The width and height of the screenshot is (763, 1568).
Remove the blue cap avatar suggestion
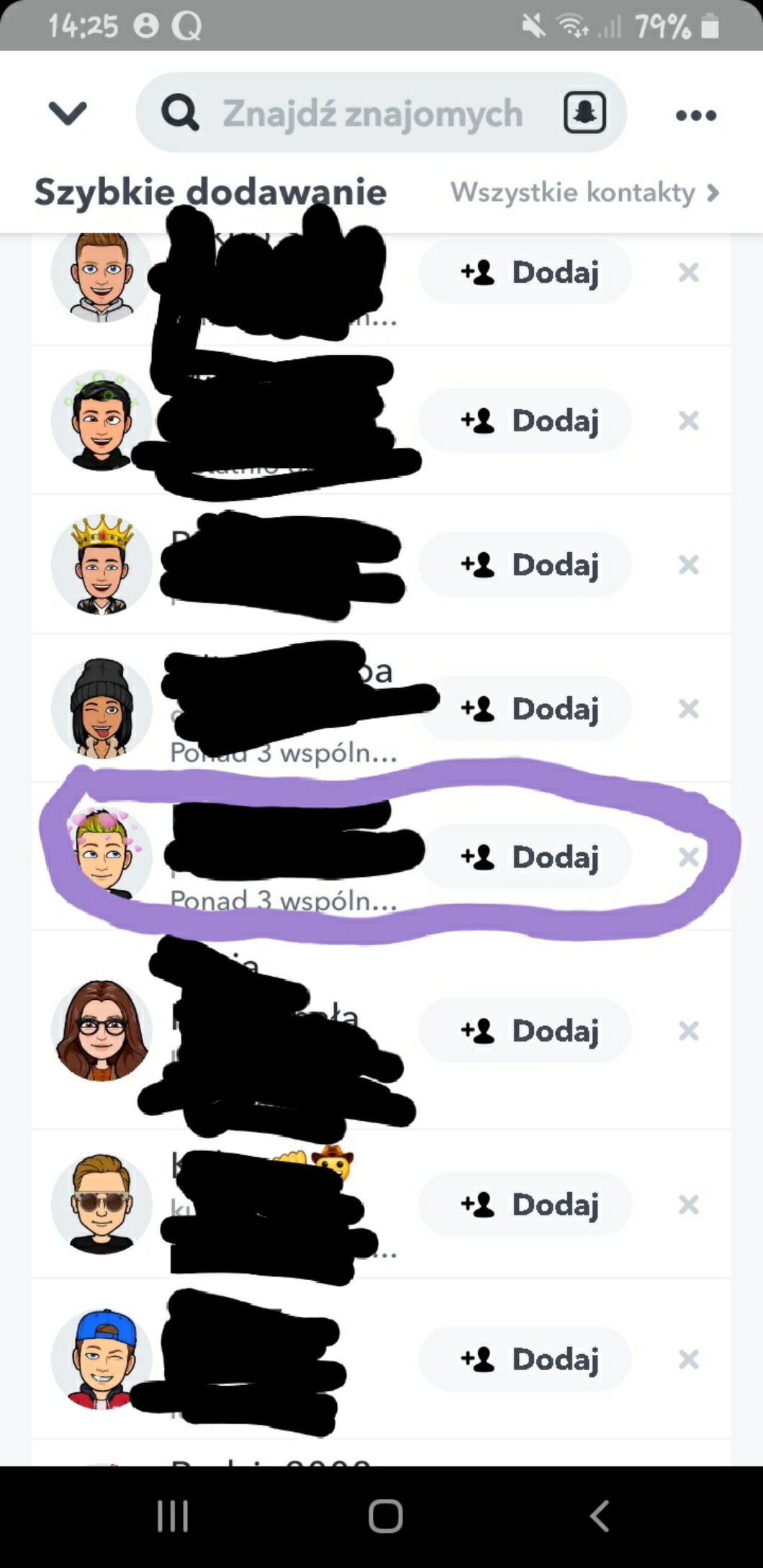click(688, 1359)
